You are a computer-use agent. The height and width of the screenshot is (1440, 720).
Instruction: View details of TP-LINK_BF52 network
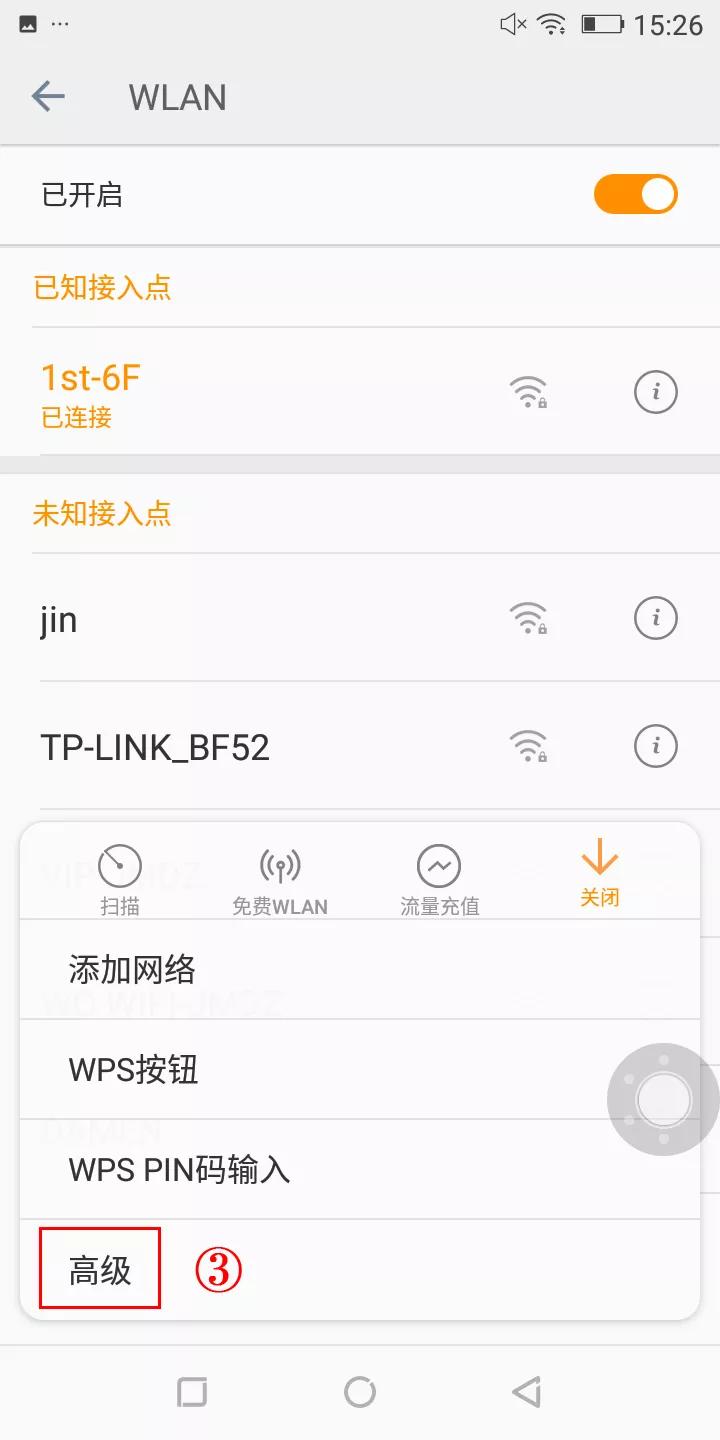(655, 746)
